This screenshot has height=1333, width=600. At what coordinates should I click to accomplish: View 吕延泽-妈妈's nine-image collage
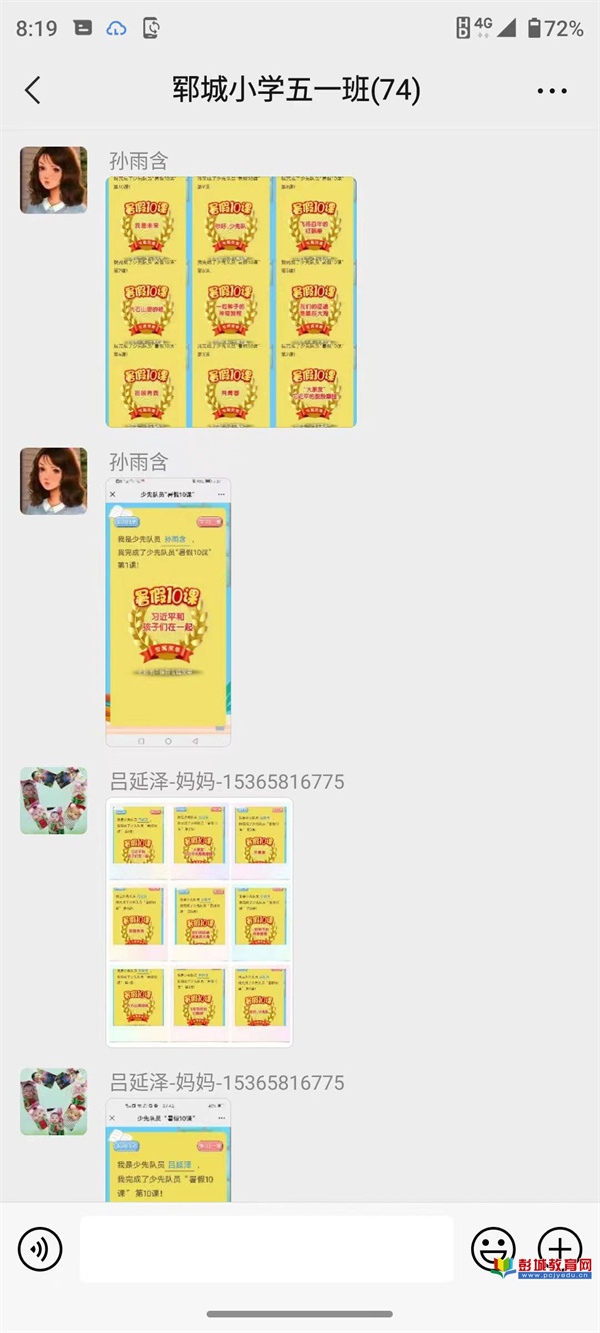click(199, 922)
